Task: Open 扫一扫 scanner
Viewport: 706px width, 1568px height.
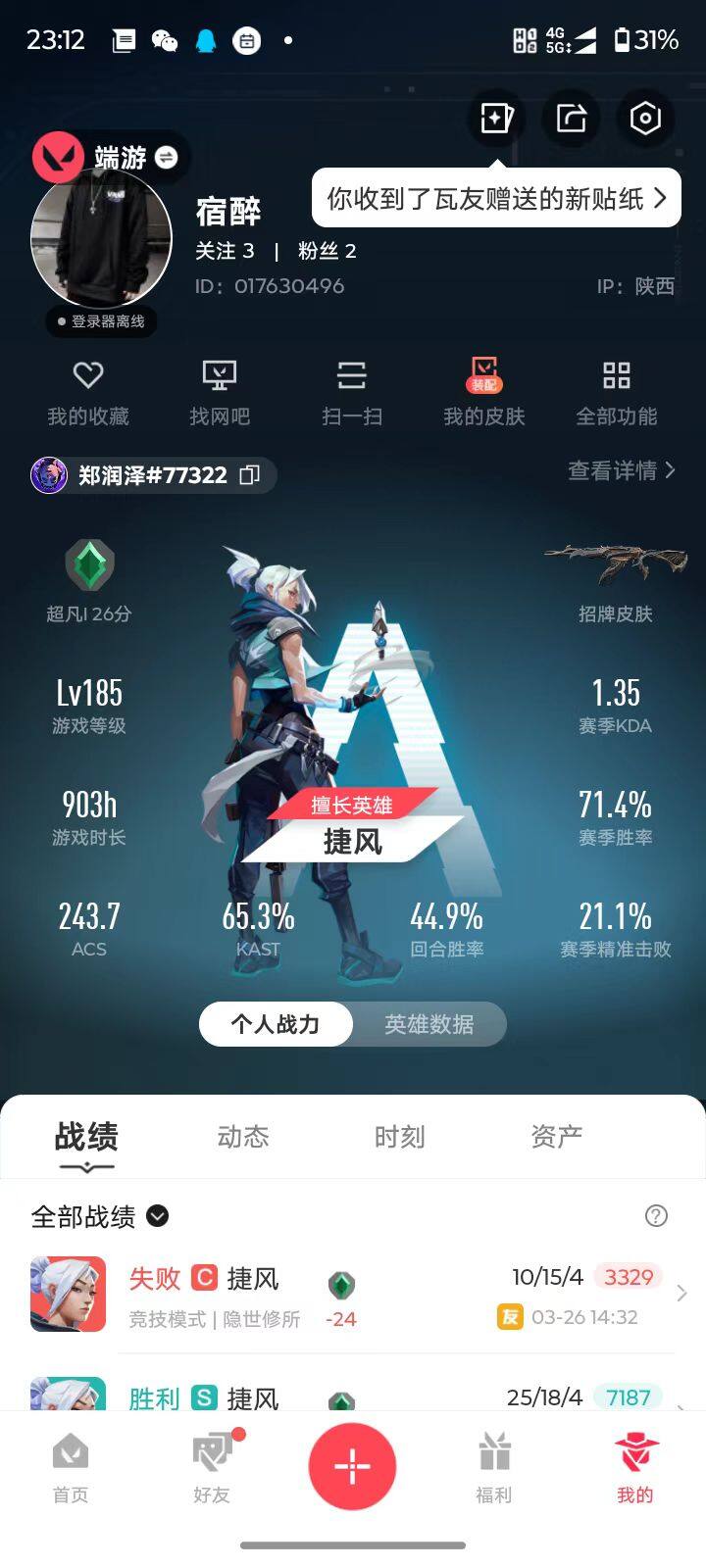Action: point(351,387)
